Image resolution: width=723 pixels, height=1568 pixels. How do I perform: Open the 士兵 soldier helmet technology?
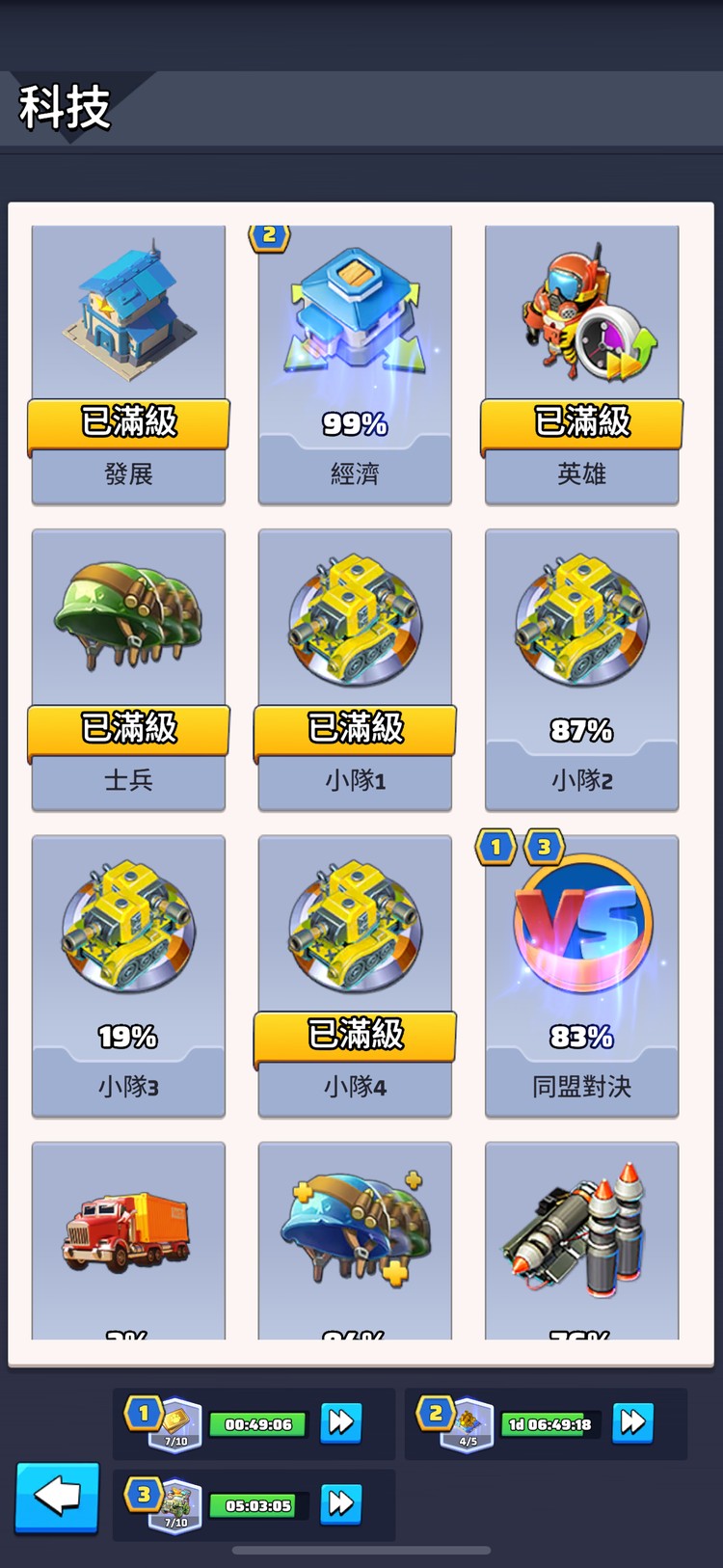click(x=128, y=617)
